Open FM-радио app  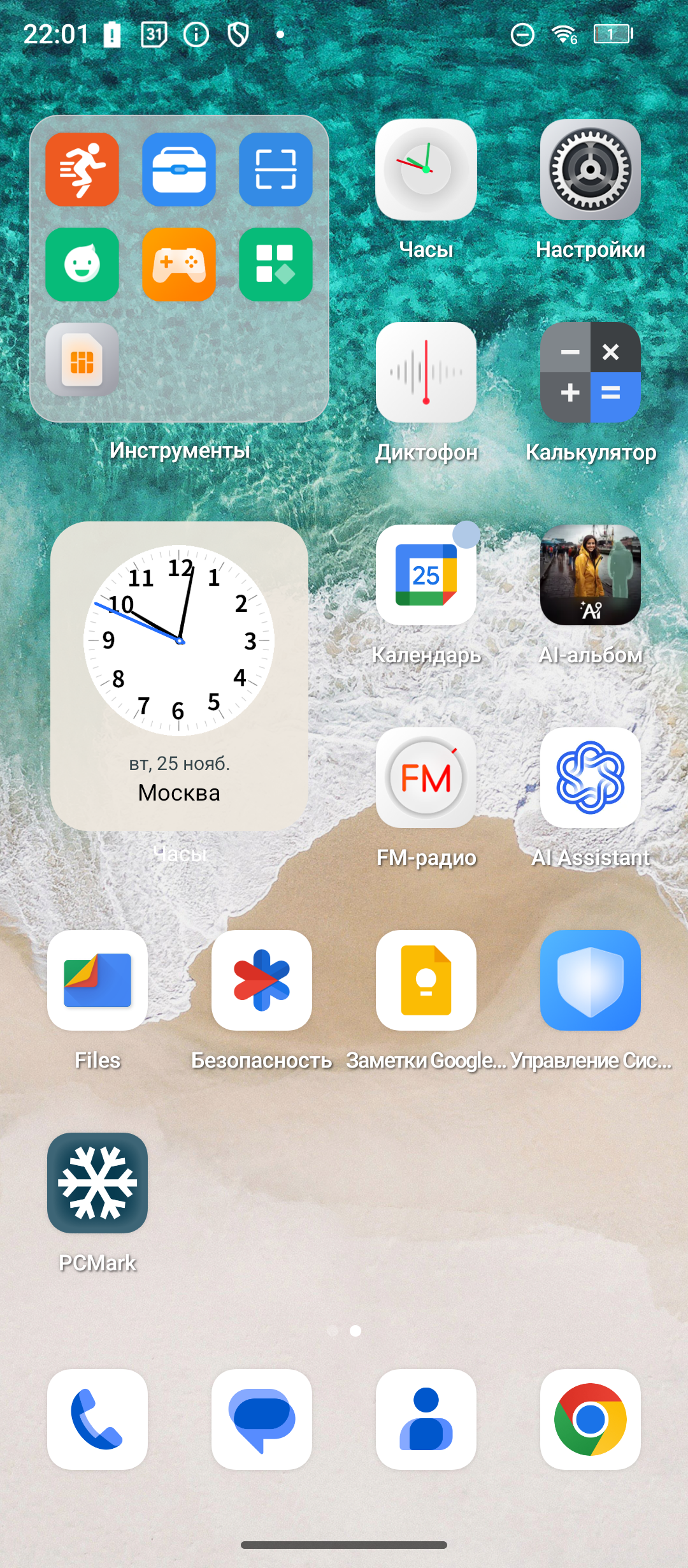point(426,778)
